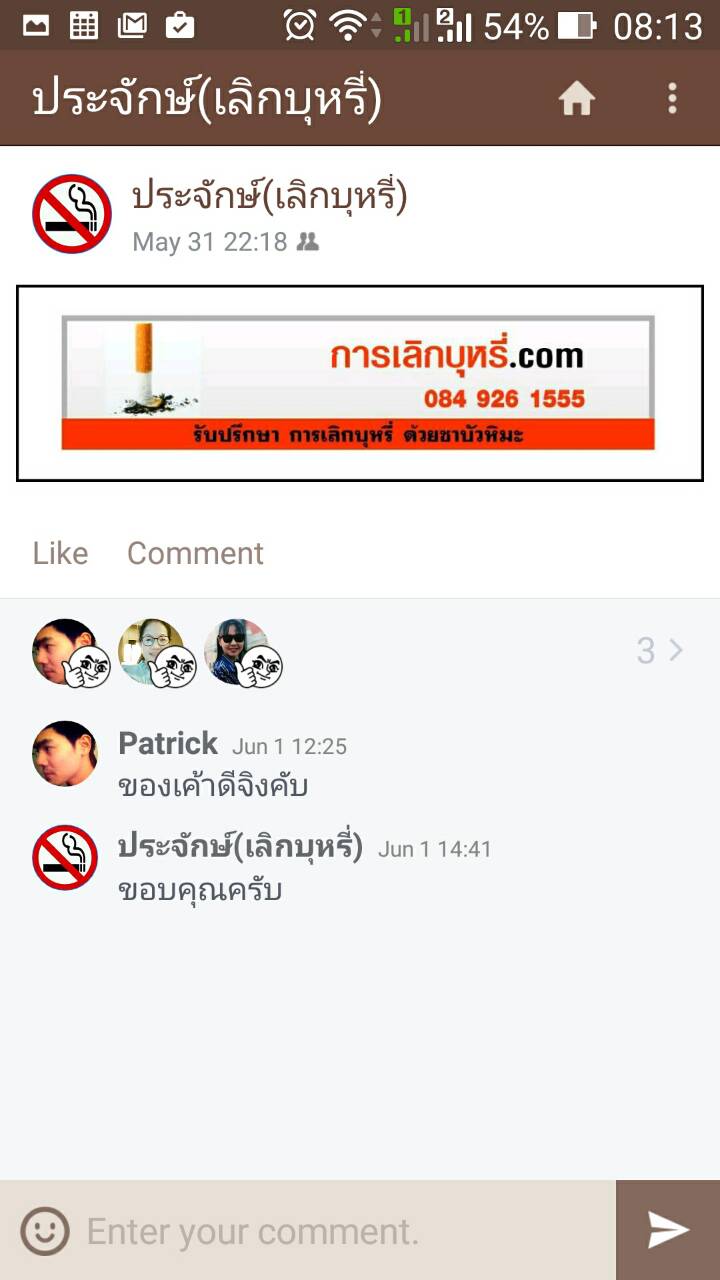
Task: Open the overflow menu
Action: tap(672, 98)
